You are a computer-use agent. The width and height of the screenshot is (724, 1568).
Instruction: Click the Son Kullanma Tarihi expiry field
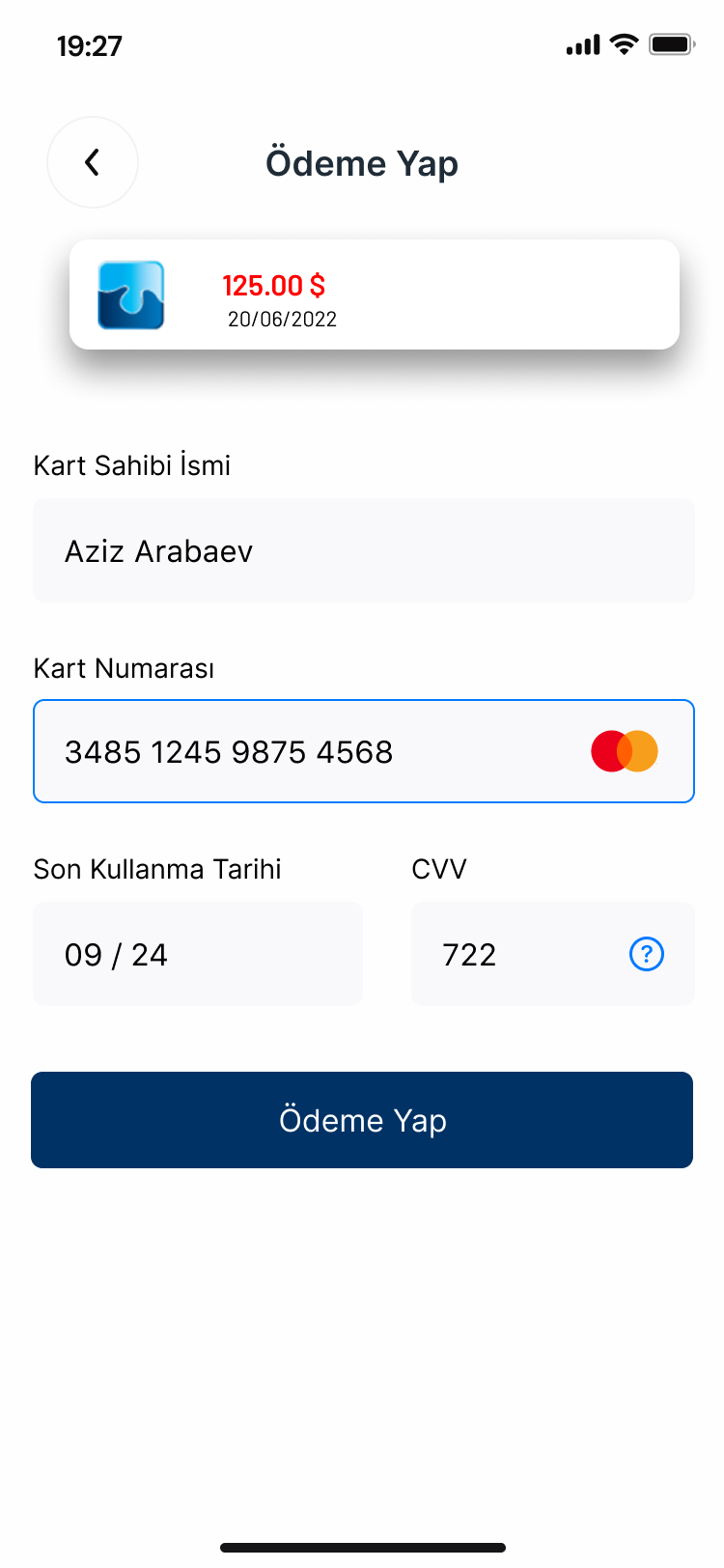197,954
